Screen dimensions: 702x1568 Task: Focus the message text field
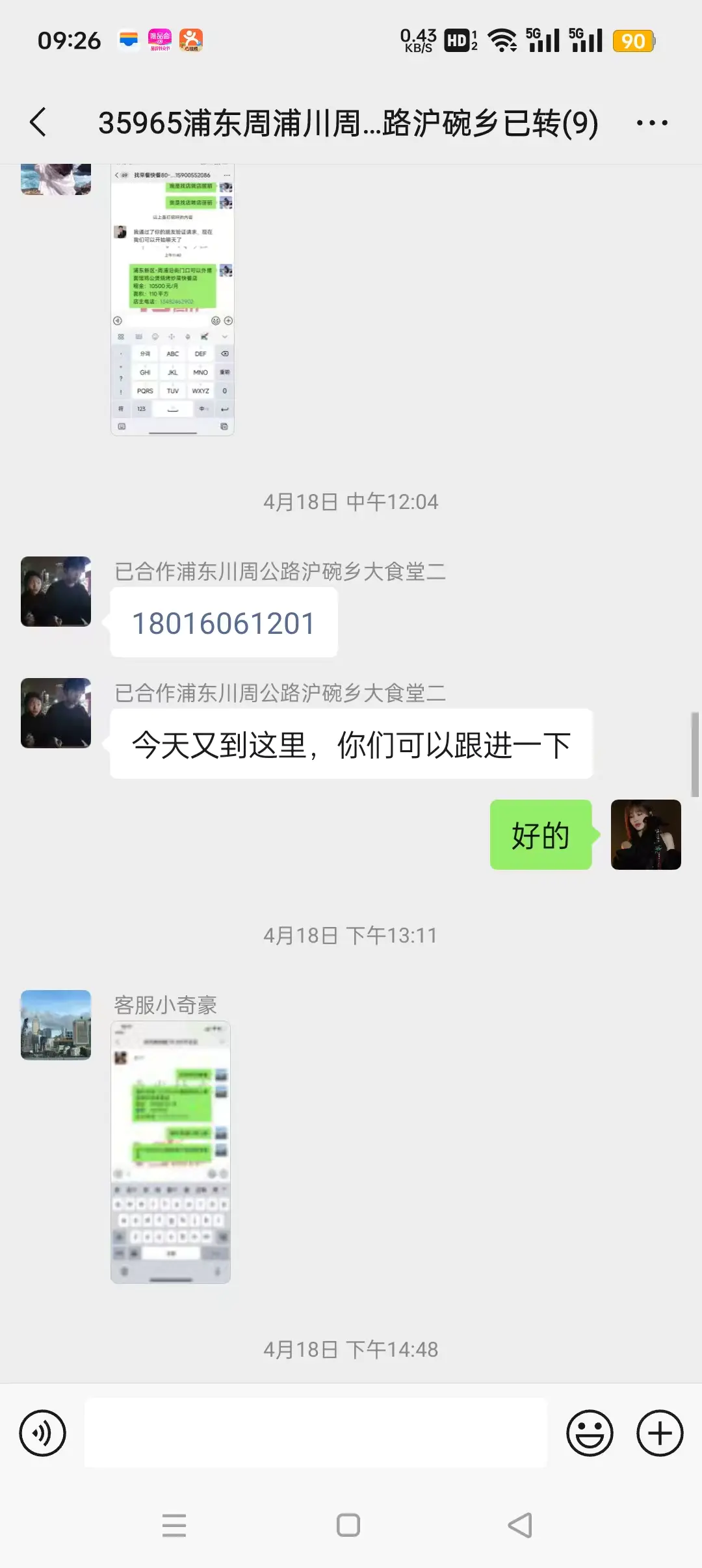(x=316, y=1433)
